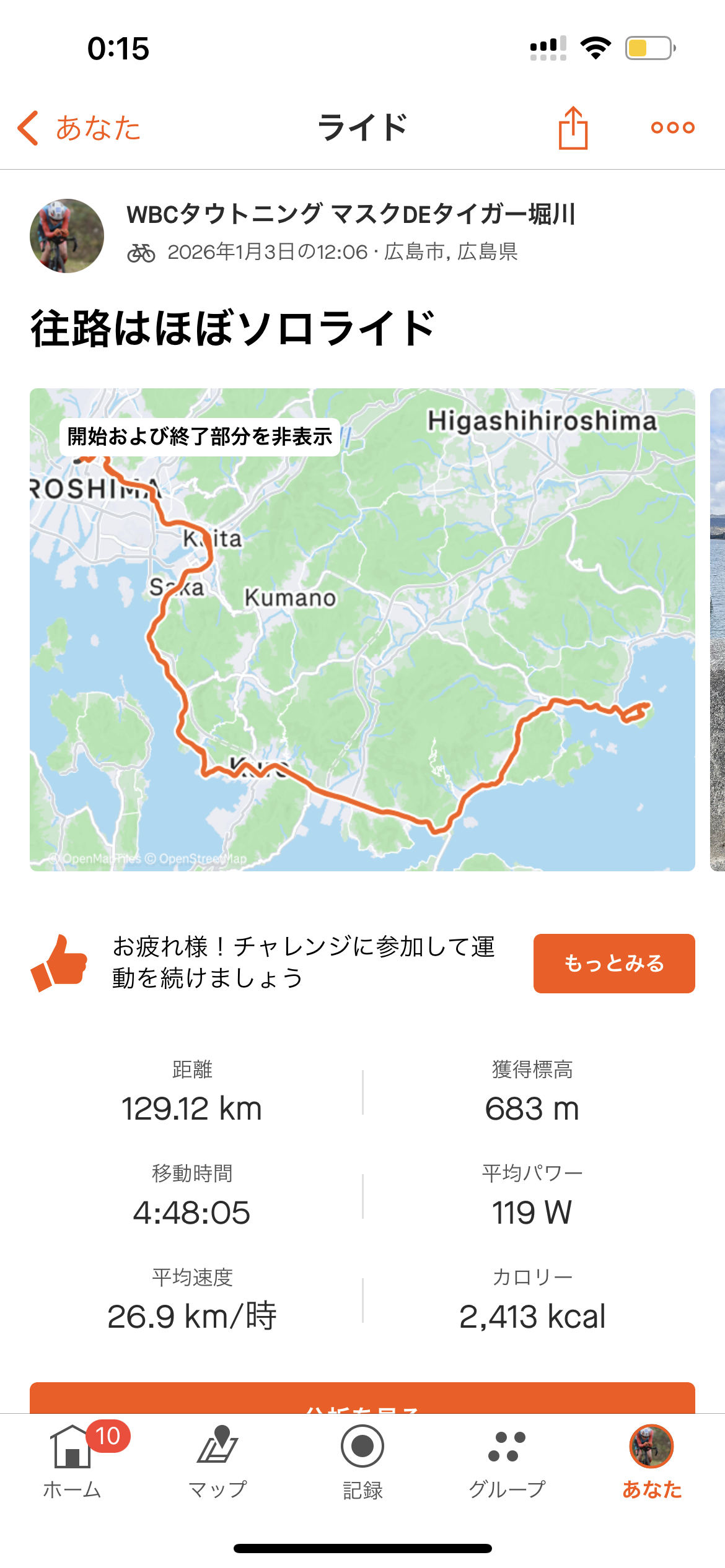725x1568 pixels.
Task: Open the orange analysis button below stats
Action: click(362, 1398)
